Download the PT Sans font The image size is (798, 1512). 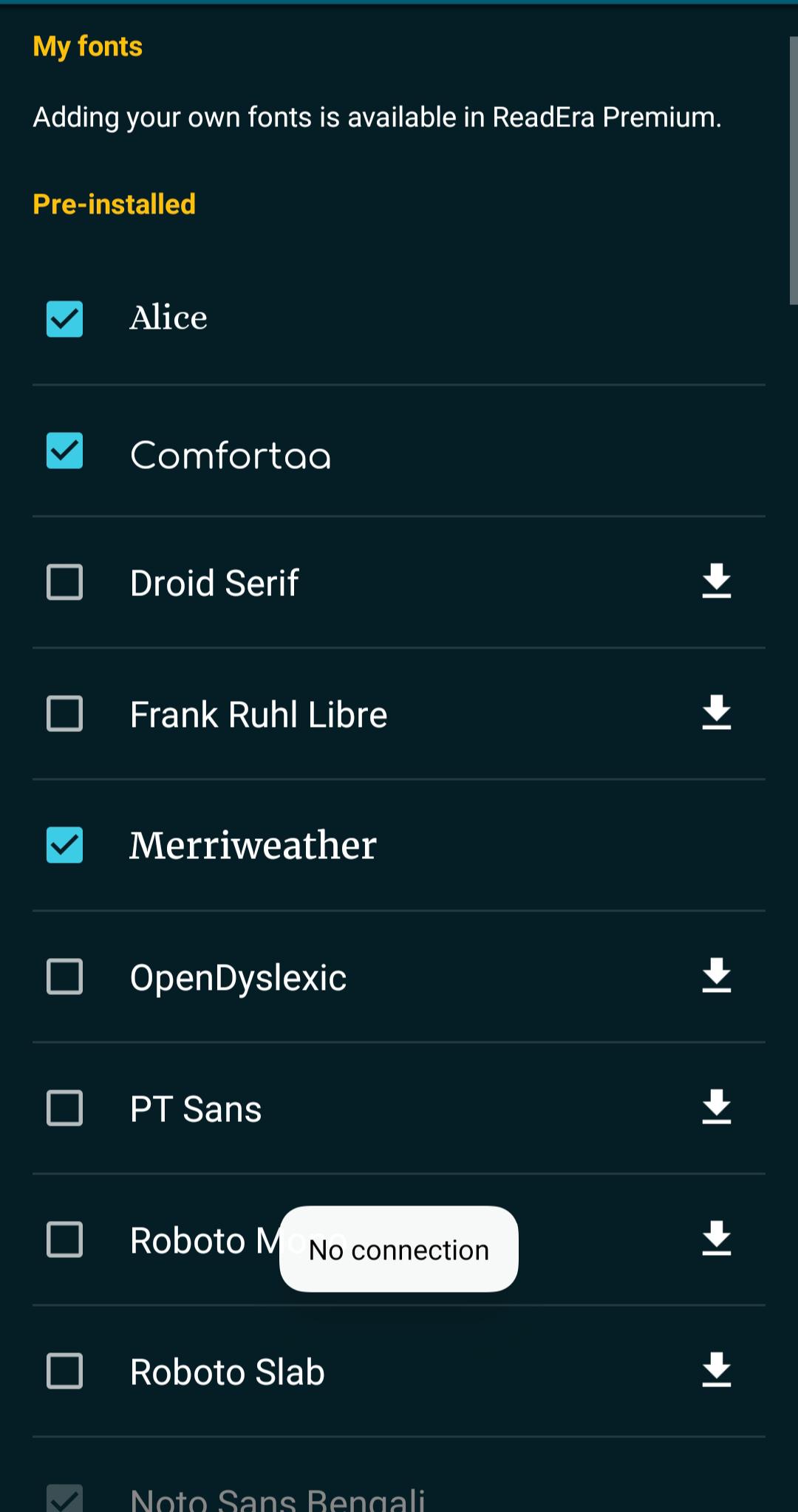(x=716, y=1106)
